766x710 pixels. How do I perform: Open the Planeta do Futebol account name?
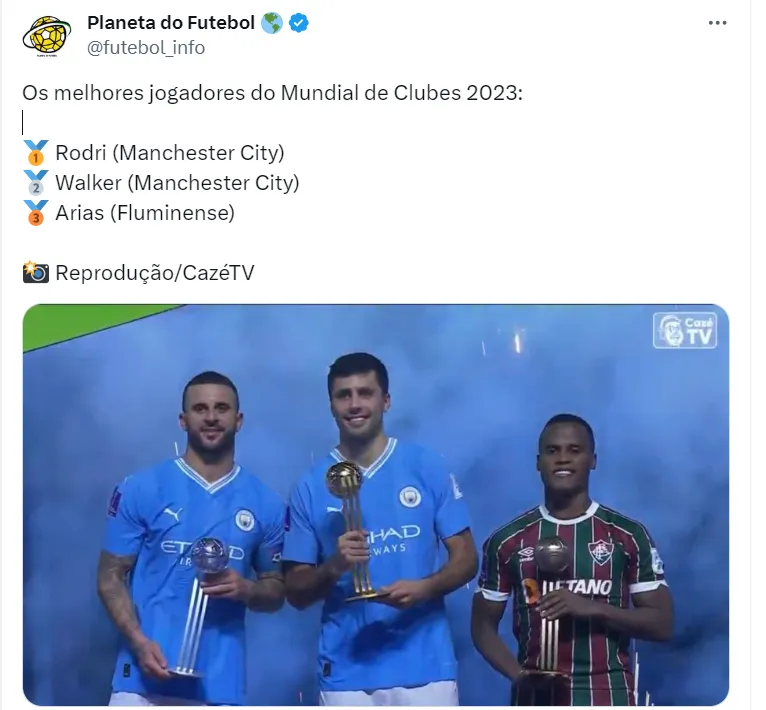170,23
